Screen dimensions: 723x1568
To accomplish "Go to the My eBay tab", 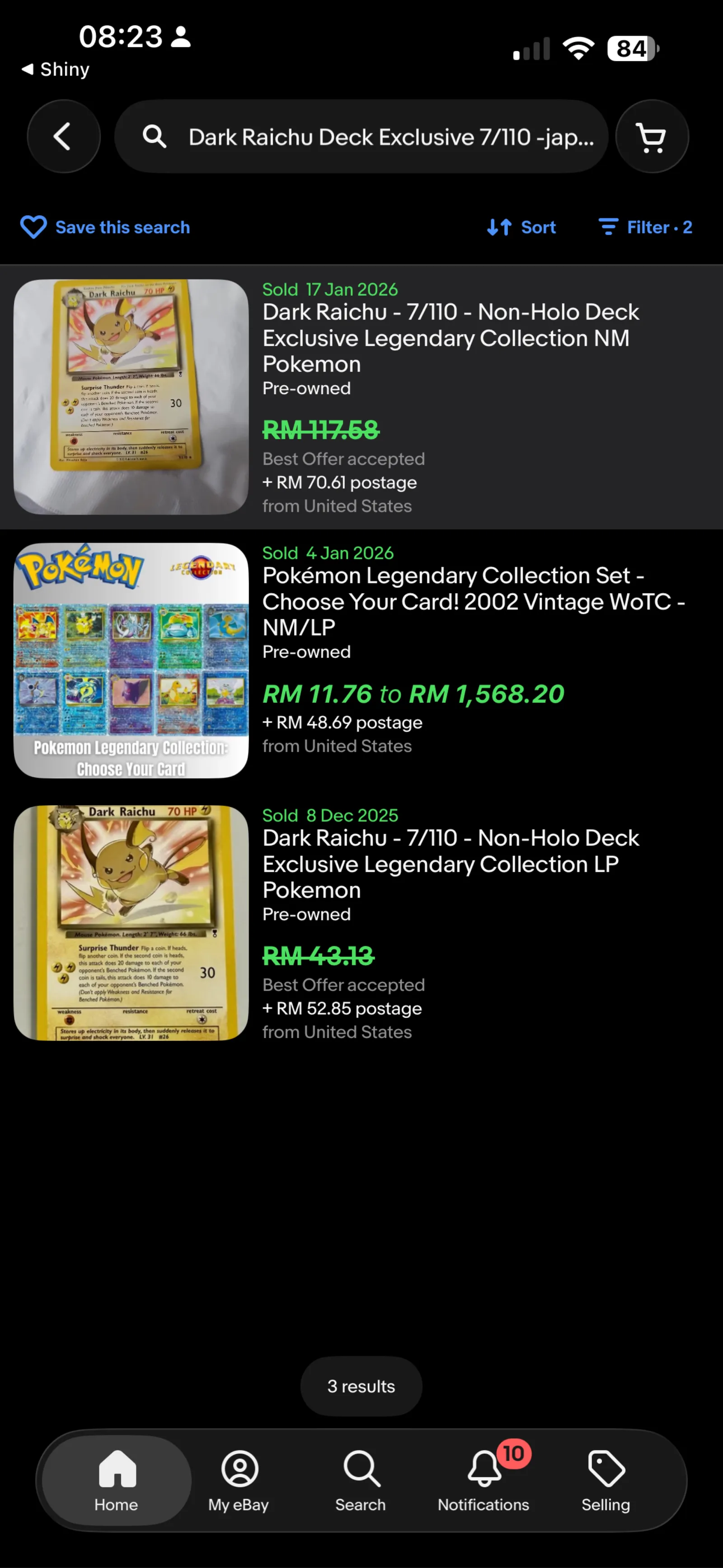I will click(x=239, y=1480).
